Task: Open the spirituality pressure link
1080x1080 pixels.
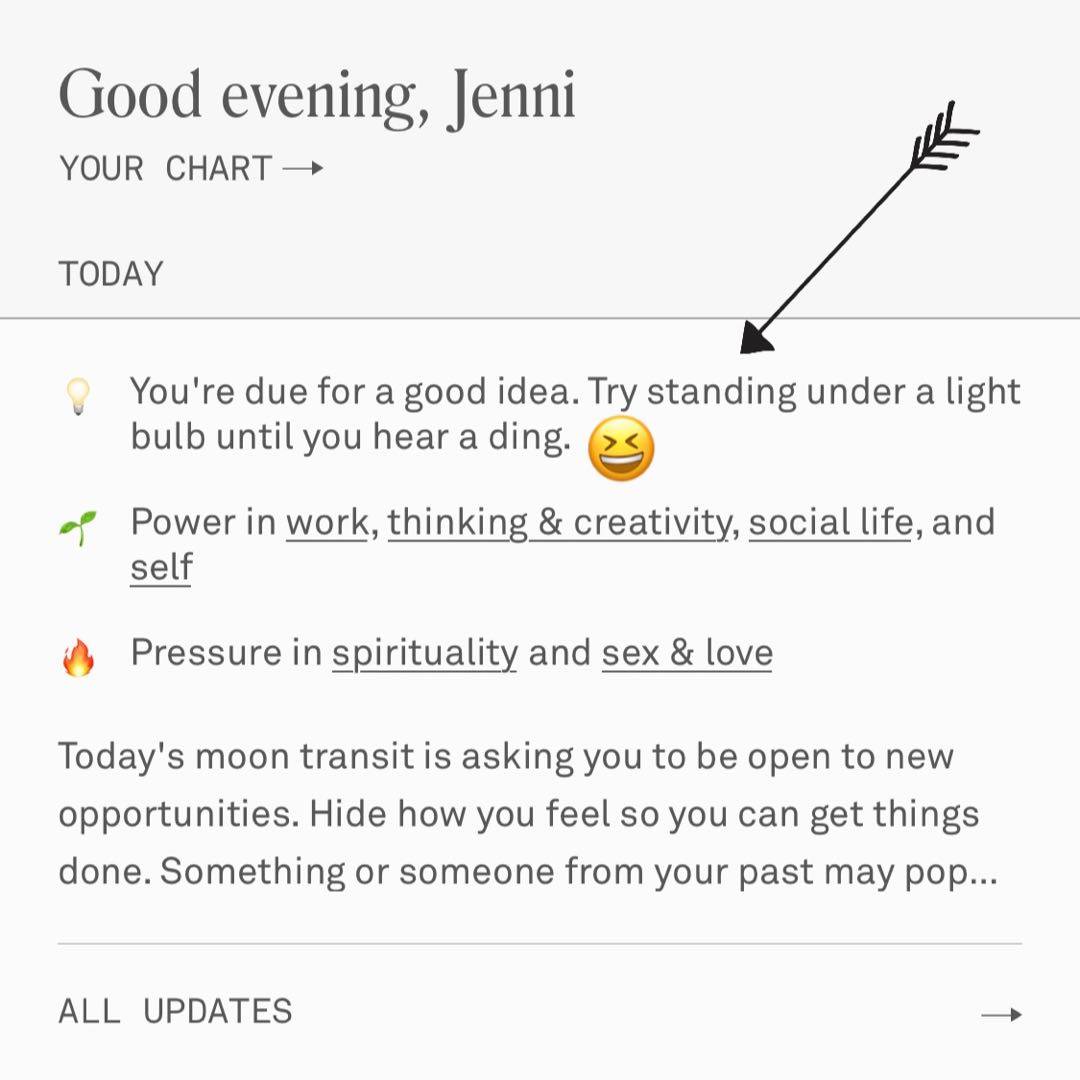Action: coord(424,653)
